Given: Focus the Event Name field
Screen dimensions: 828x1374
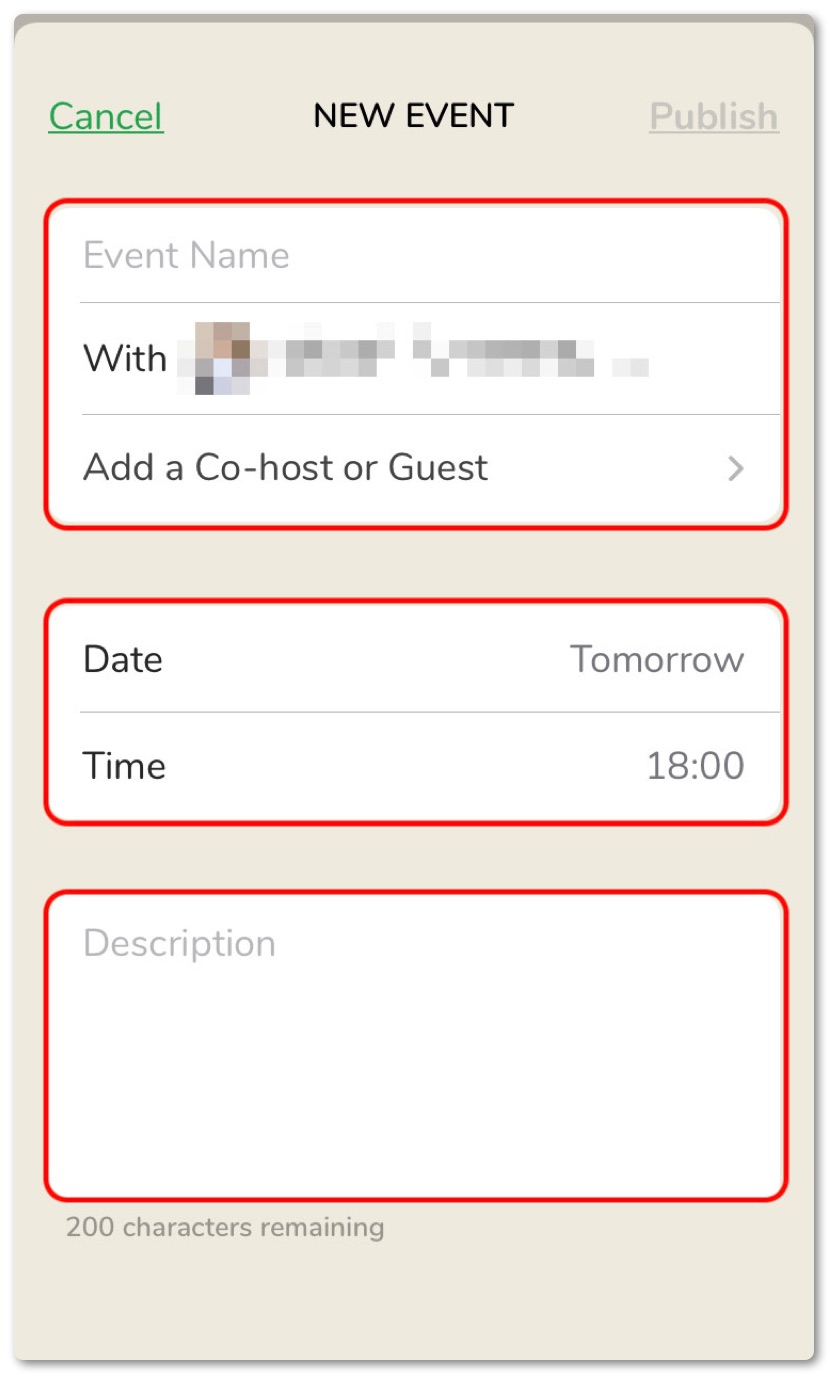Looking at the screenshot, I should click(414, 255).
